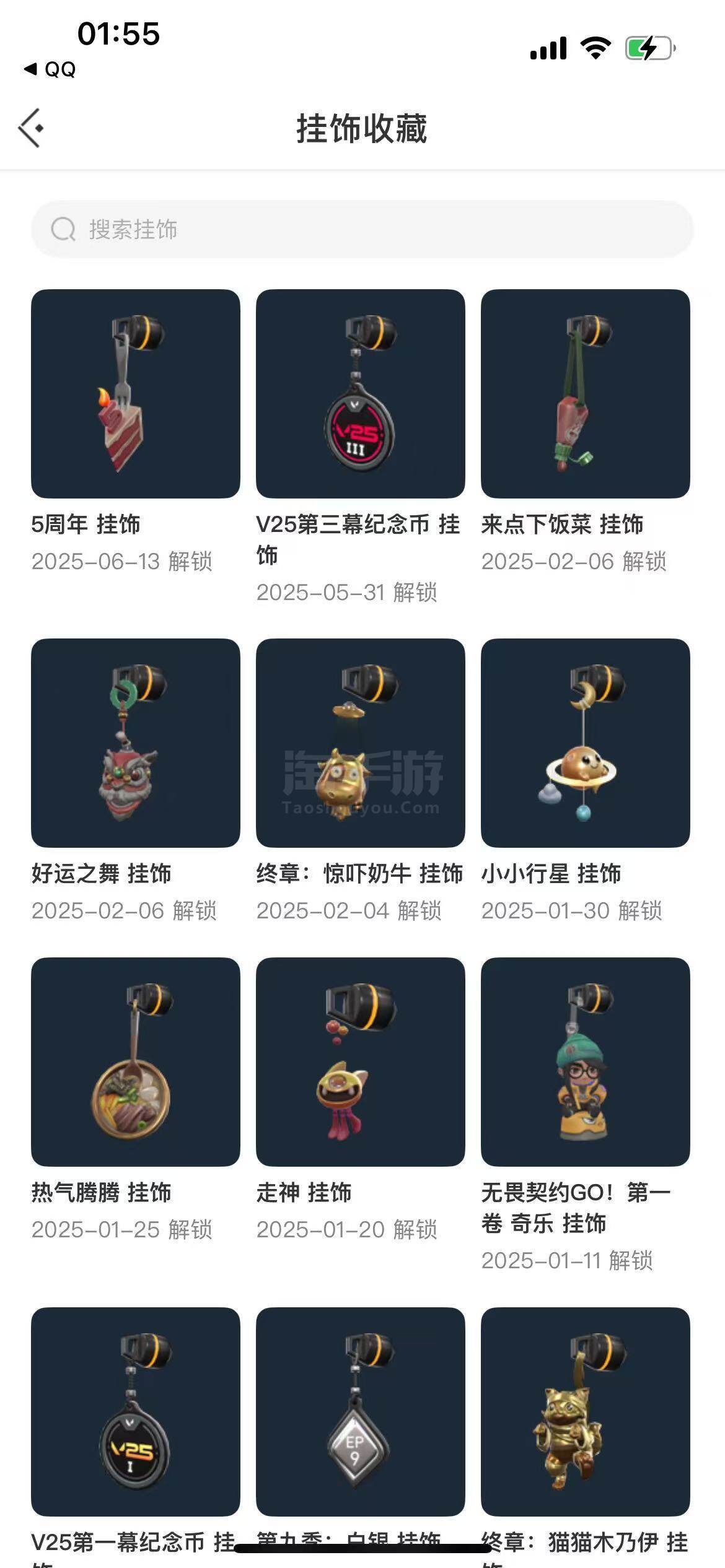Open the 终章：惊吓奶牛 挂饰 tile
The width and height of the screenshot is (725, 1568).
pyautogui.click(x=361, y=743)
